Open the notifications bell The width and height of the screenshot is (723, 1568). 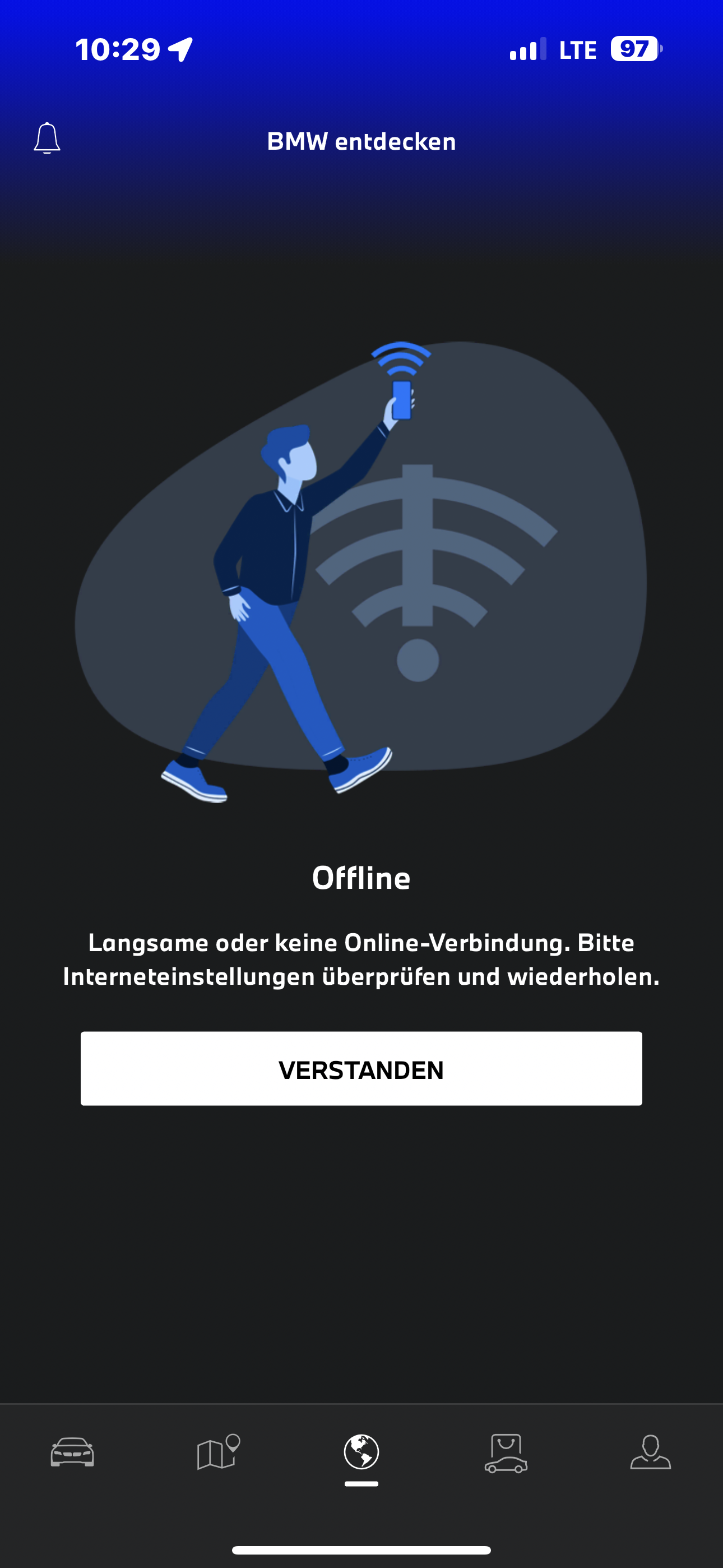point(47,139)
